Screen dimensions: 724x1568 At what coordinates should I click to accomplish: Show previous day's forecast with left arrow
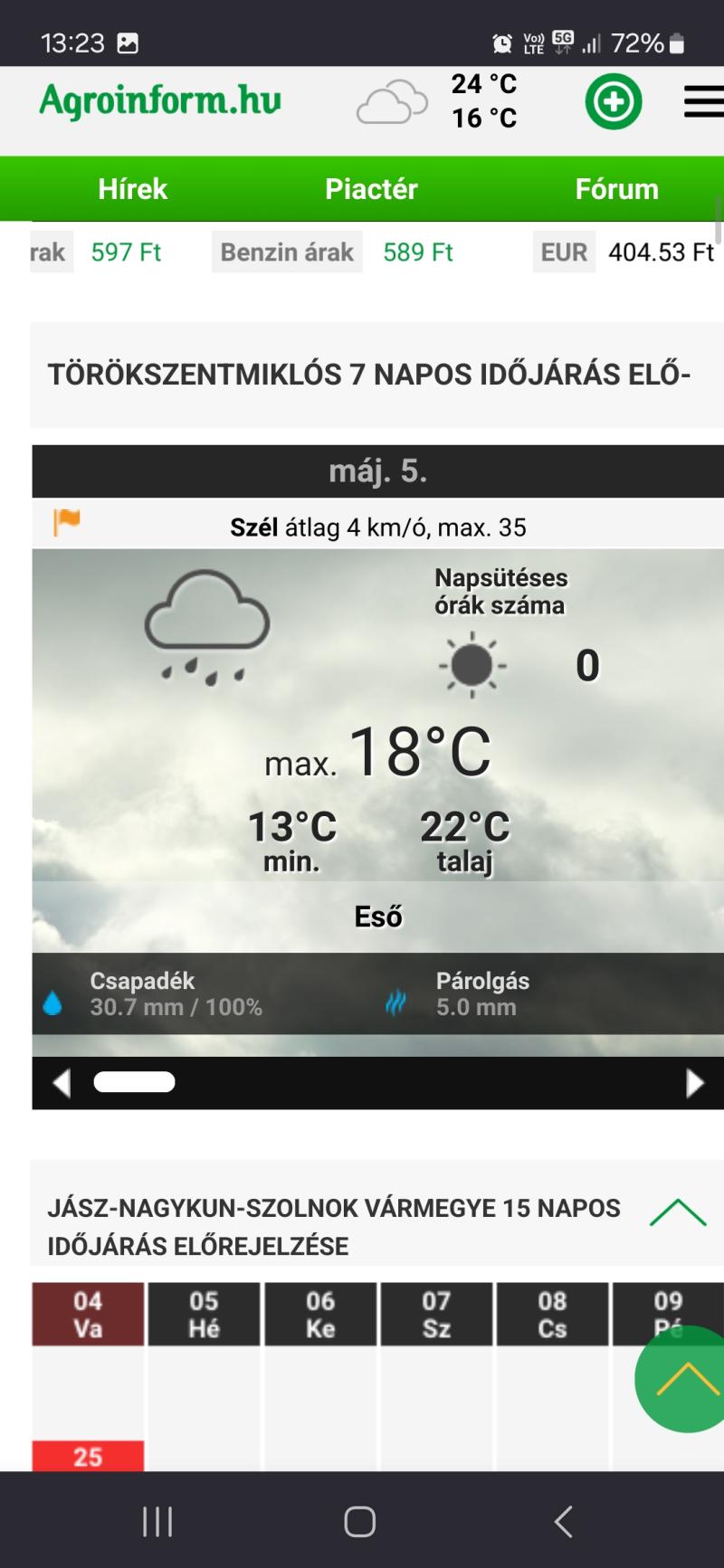pos(61,1083)
